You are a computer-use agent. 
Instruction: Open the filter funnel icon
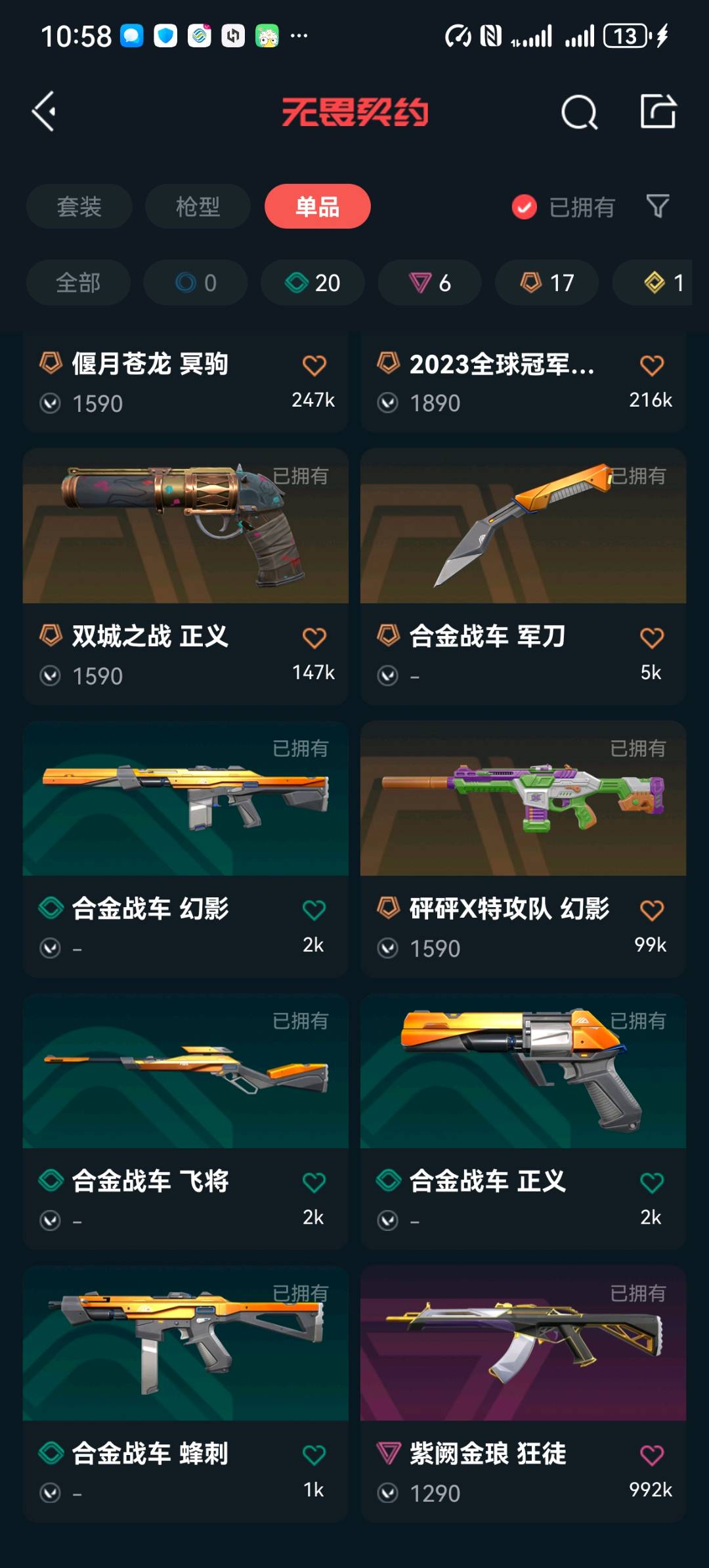[657, 206]
